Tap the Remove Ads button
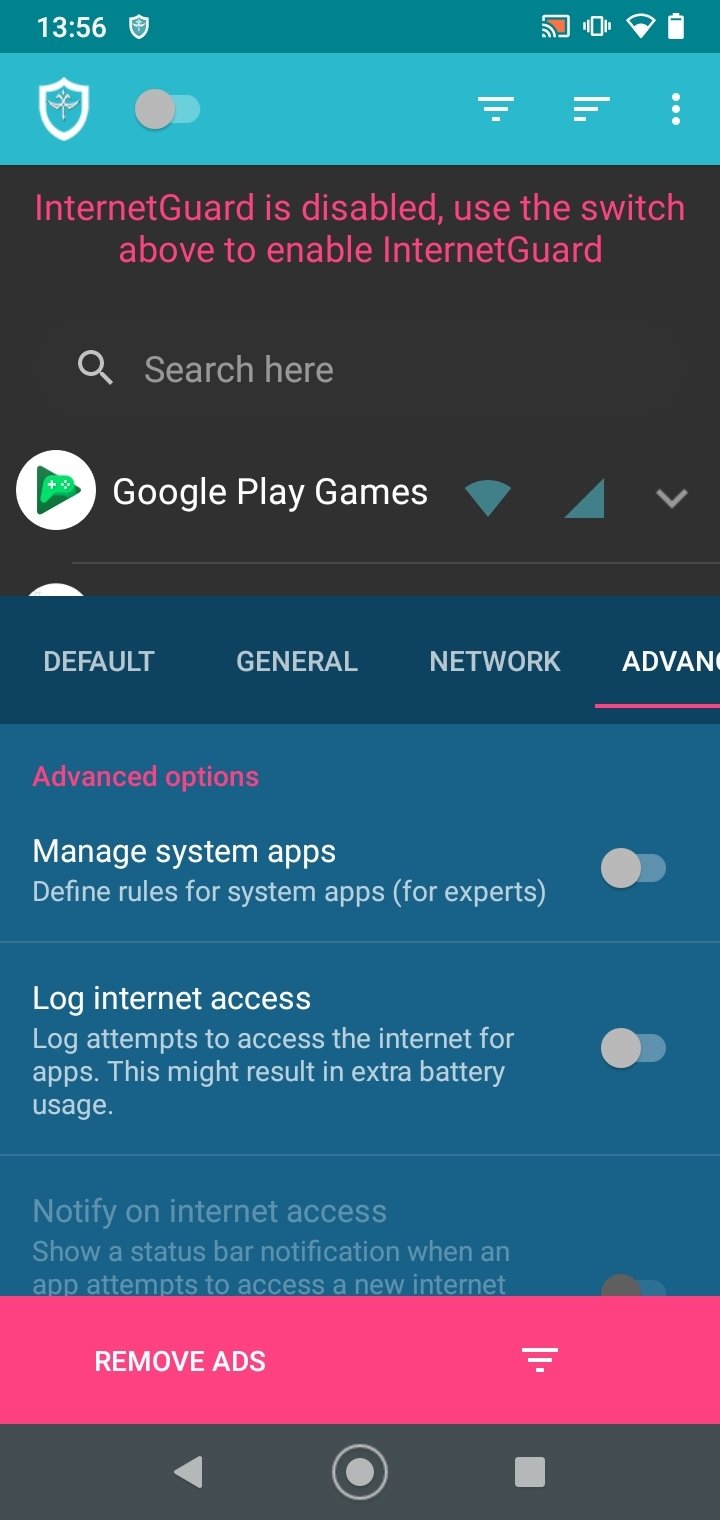Screen dimensions: 720x1520 pos(180,1361)
